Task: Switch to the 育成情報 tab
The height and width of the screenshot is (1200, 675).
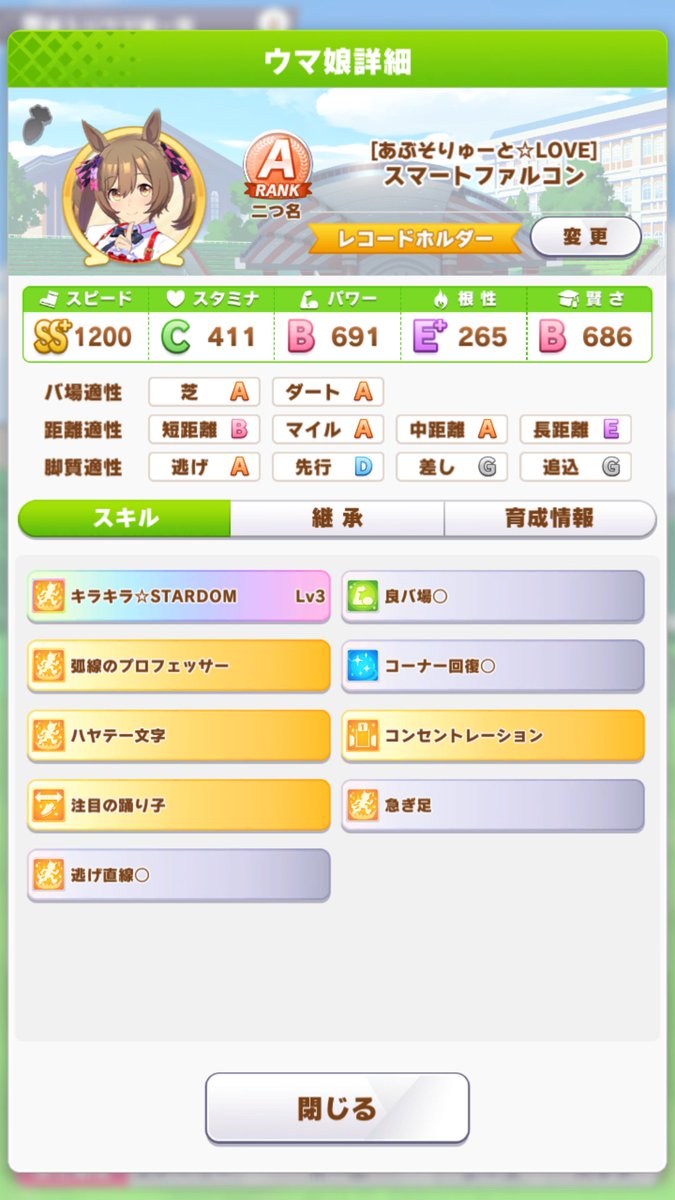Action: 549,518
